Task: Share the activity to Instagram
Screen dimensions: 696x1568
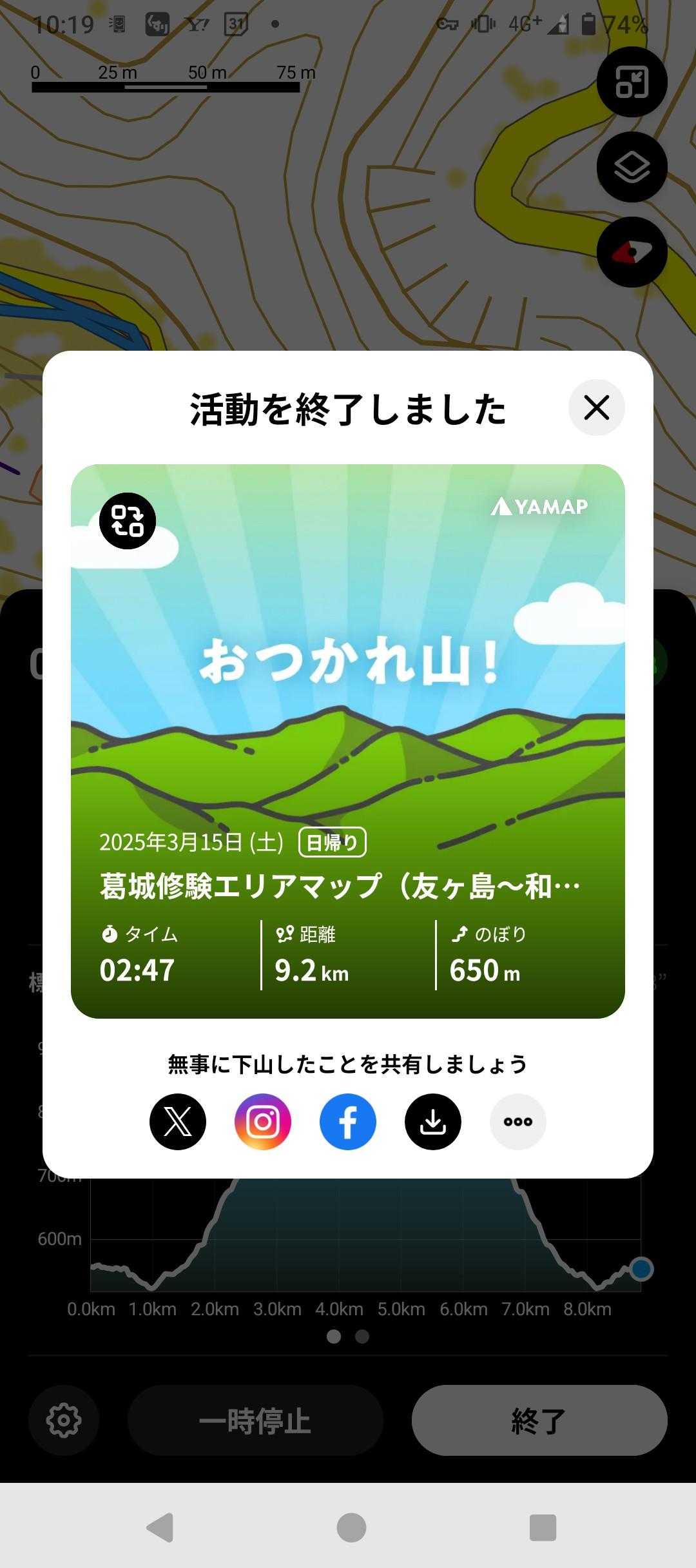Action: pos(263,1122)
